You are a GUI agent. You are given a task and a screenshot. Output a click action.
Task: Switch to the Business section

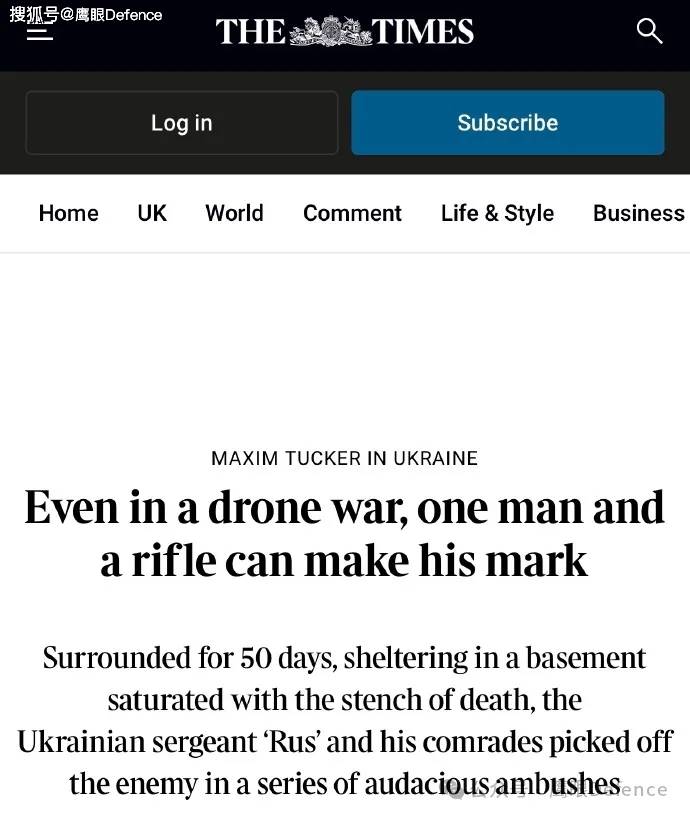click(638, 213)
